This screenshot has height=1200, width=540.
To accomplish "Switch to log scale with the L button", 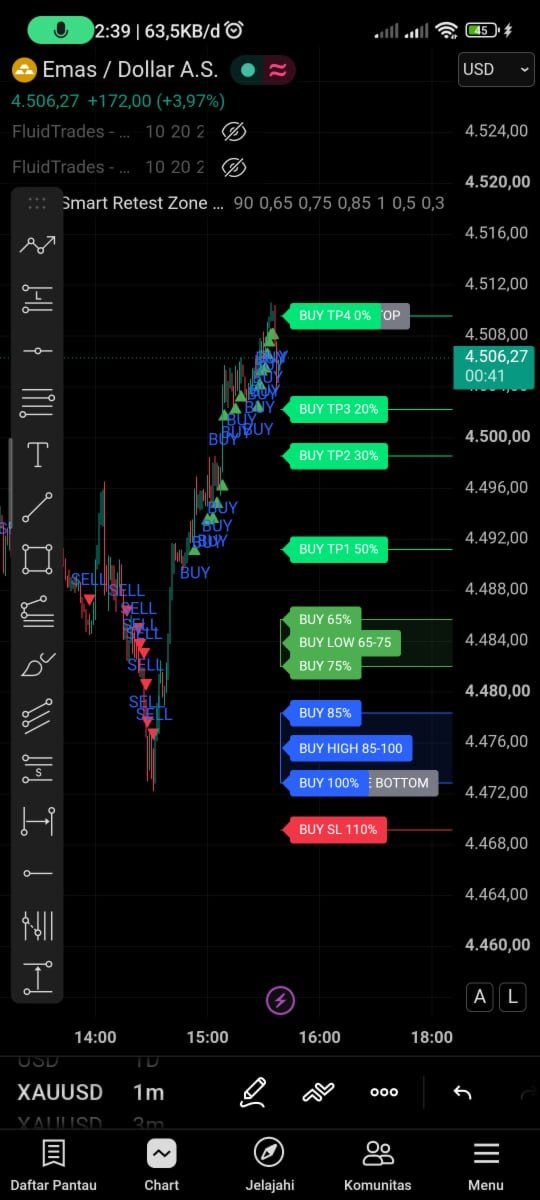I will click(x=513, y=996).
